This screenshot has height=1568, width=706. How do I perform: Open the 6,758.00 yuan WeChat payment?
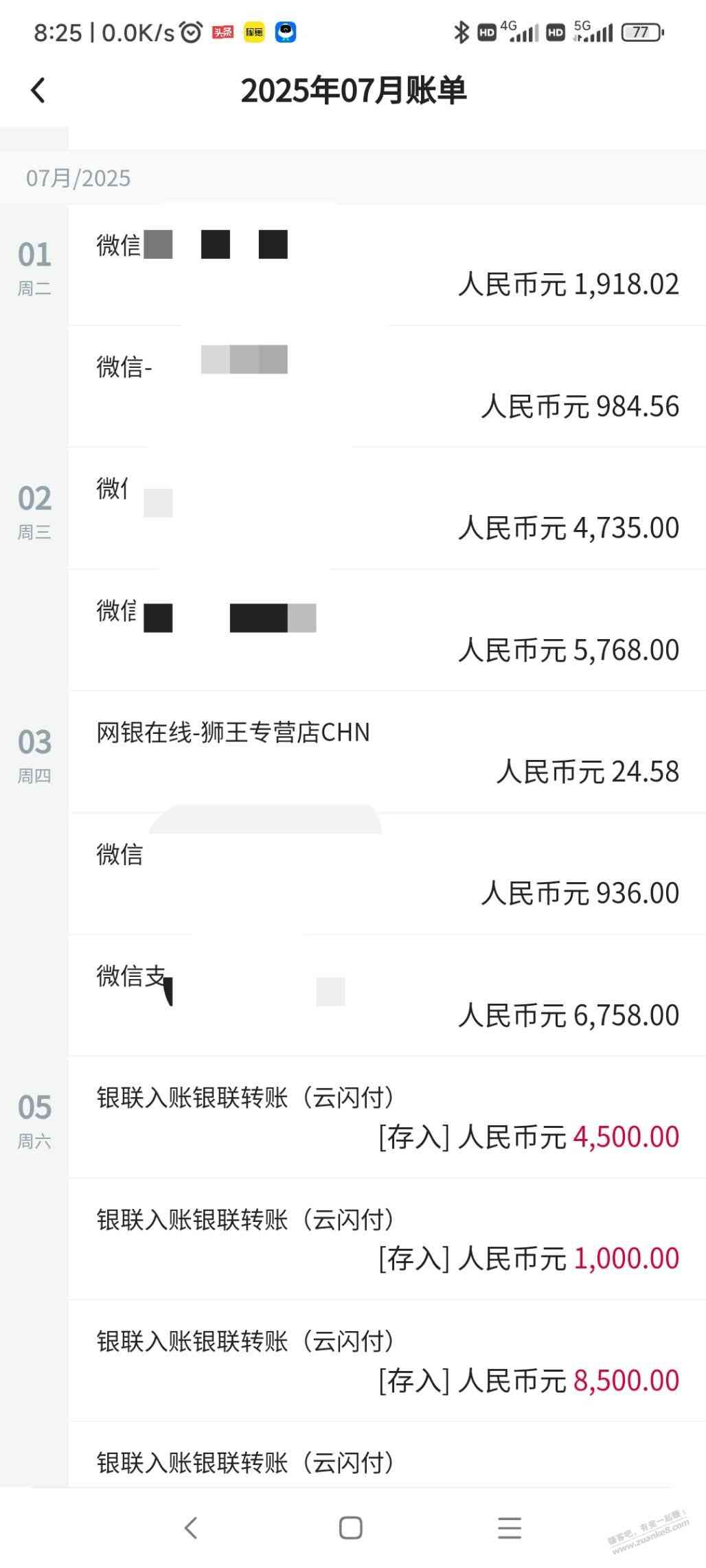387,995
